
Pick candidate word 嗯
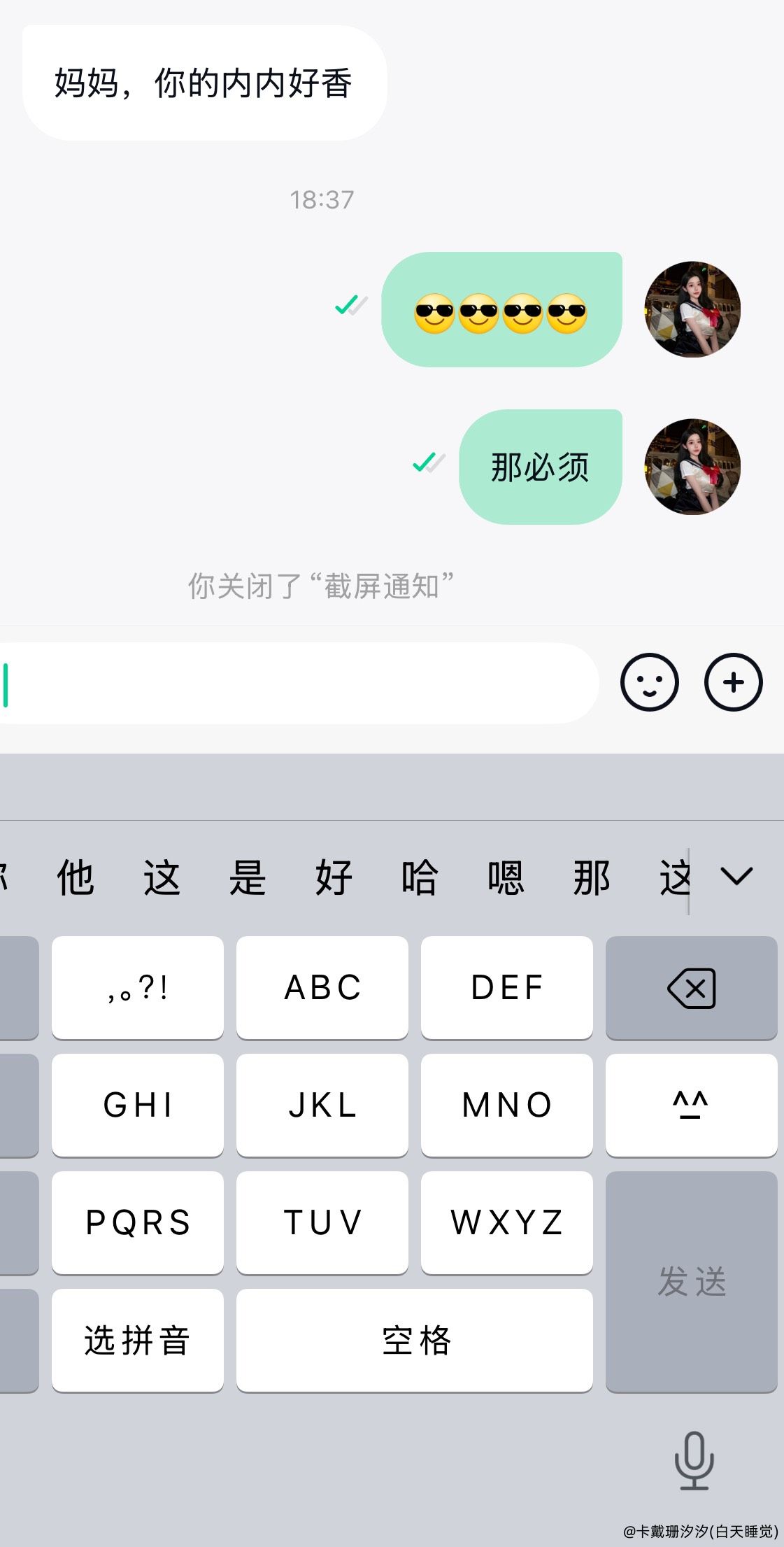pos(506,878)
